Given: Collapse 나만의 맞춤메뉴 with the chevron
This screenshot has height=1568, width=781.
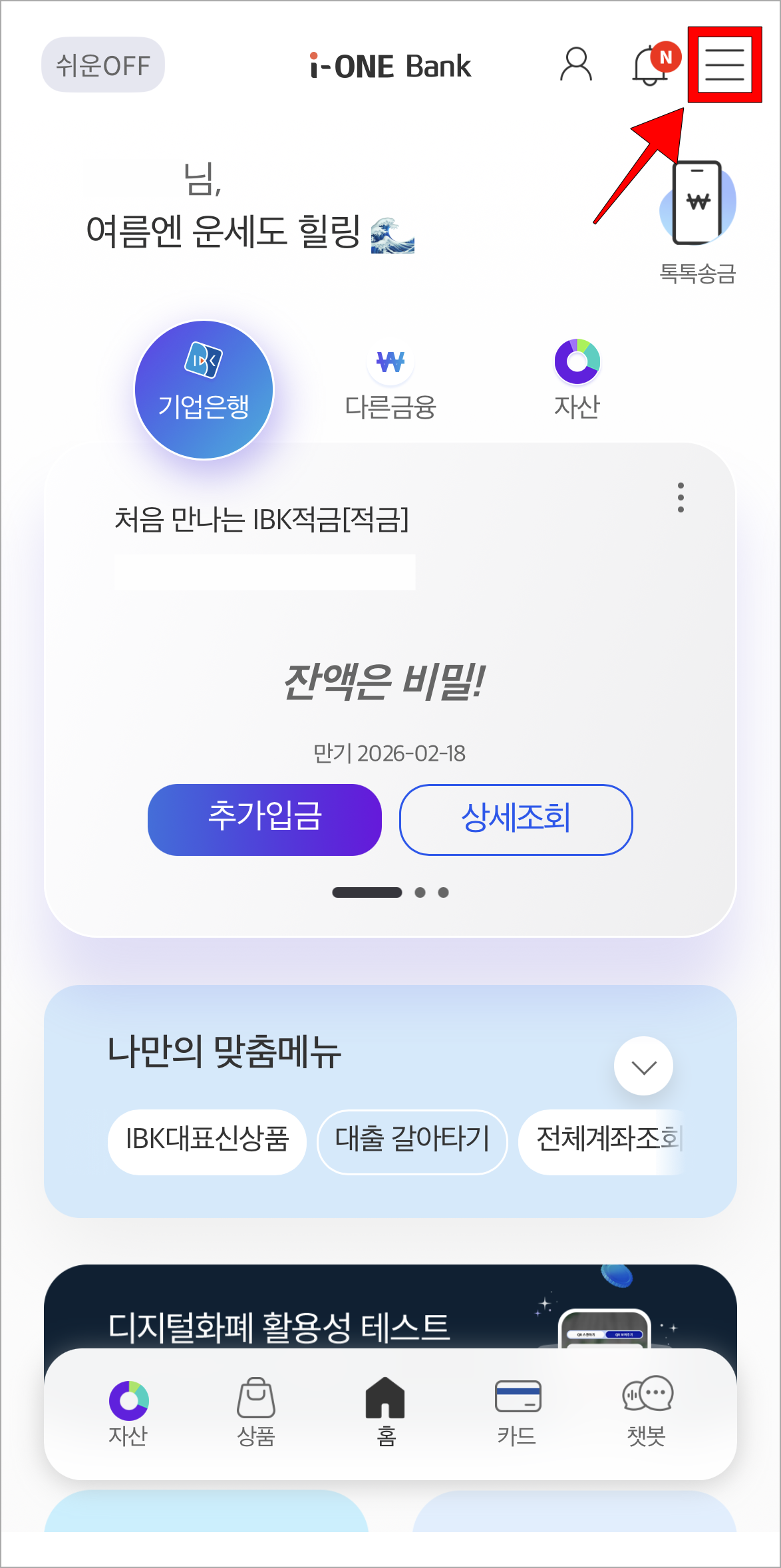Looking at the screenshot, I should [x=643, y=1065].
